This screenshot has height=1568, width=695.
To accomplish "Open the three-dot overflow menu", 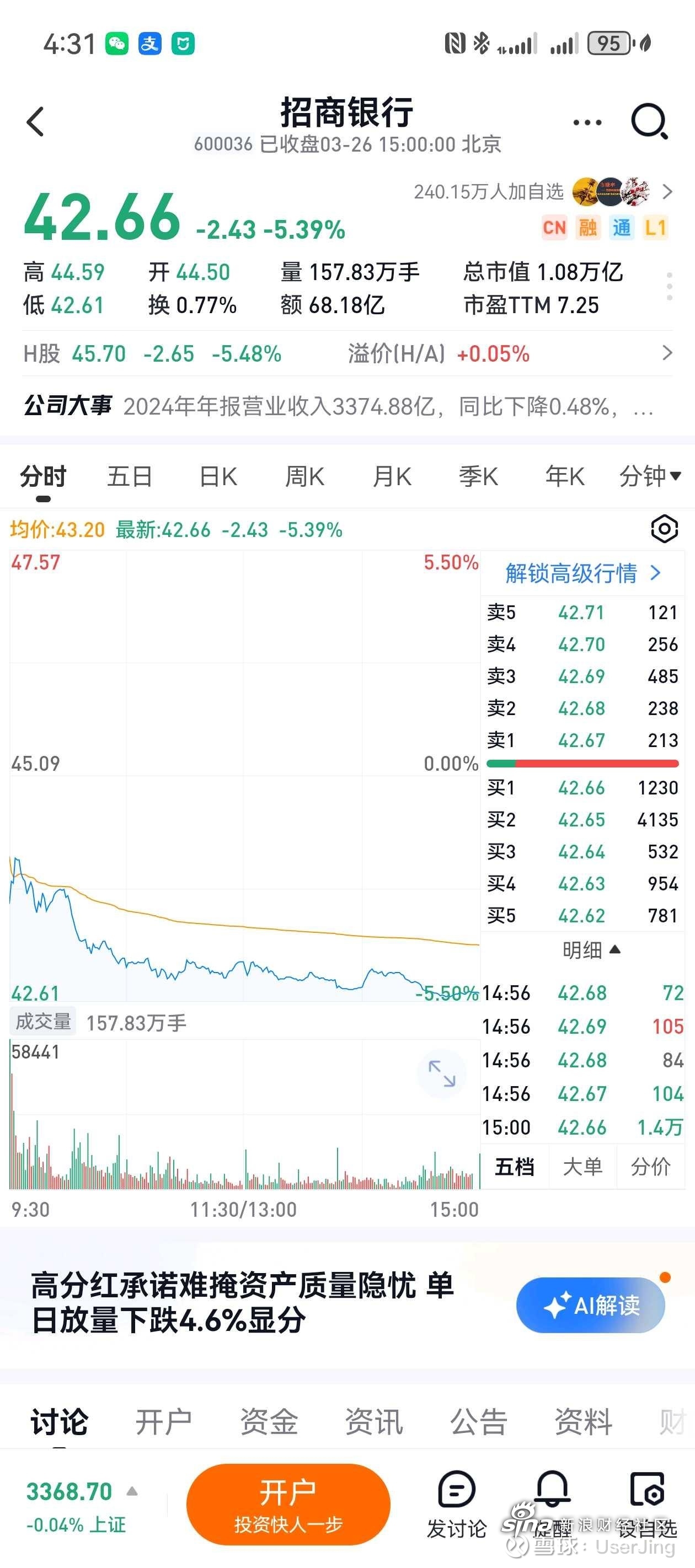I will point(587,122).
